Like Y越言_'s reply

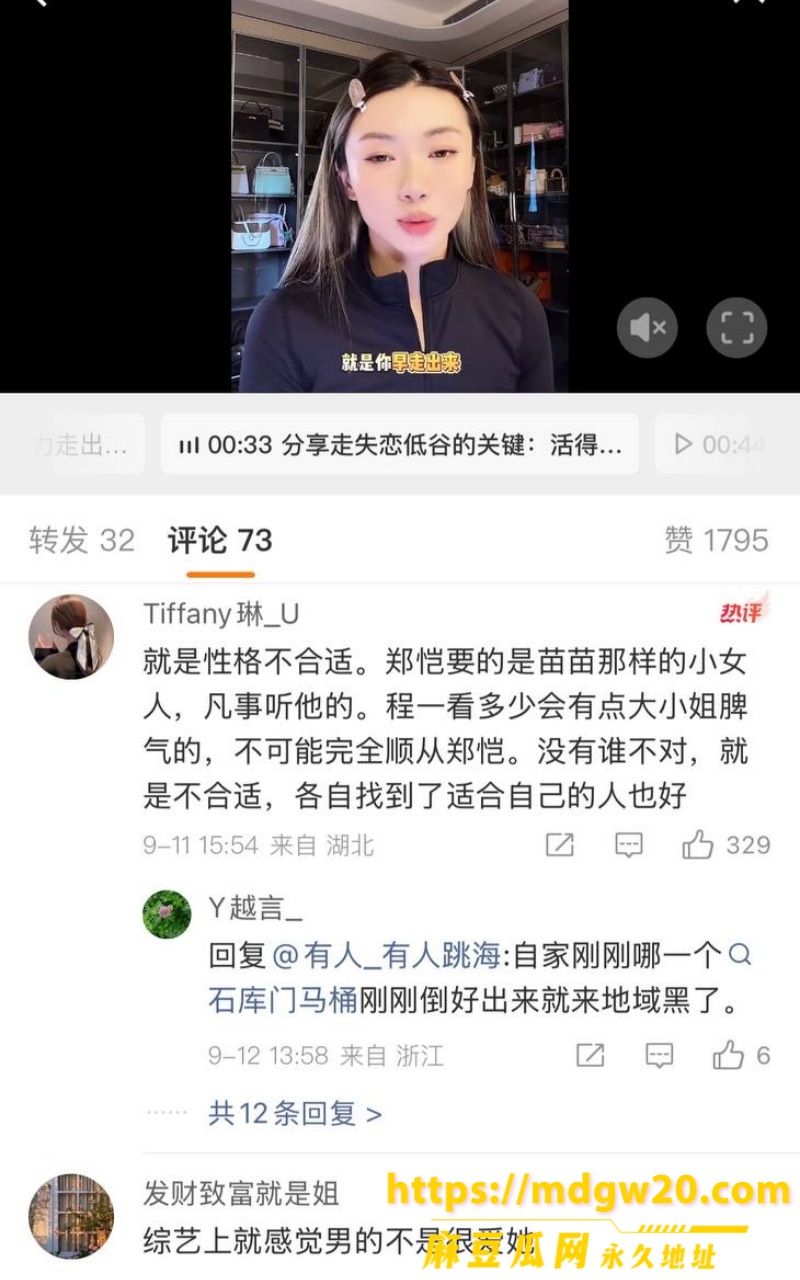741,1055
